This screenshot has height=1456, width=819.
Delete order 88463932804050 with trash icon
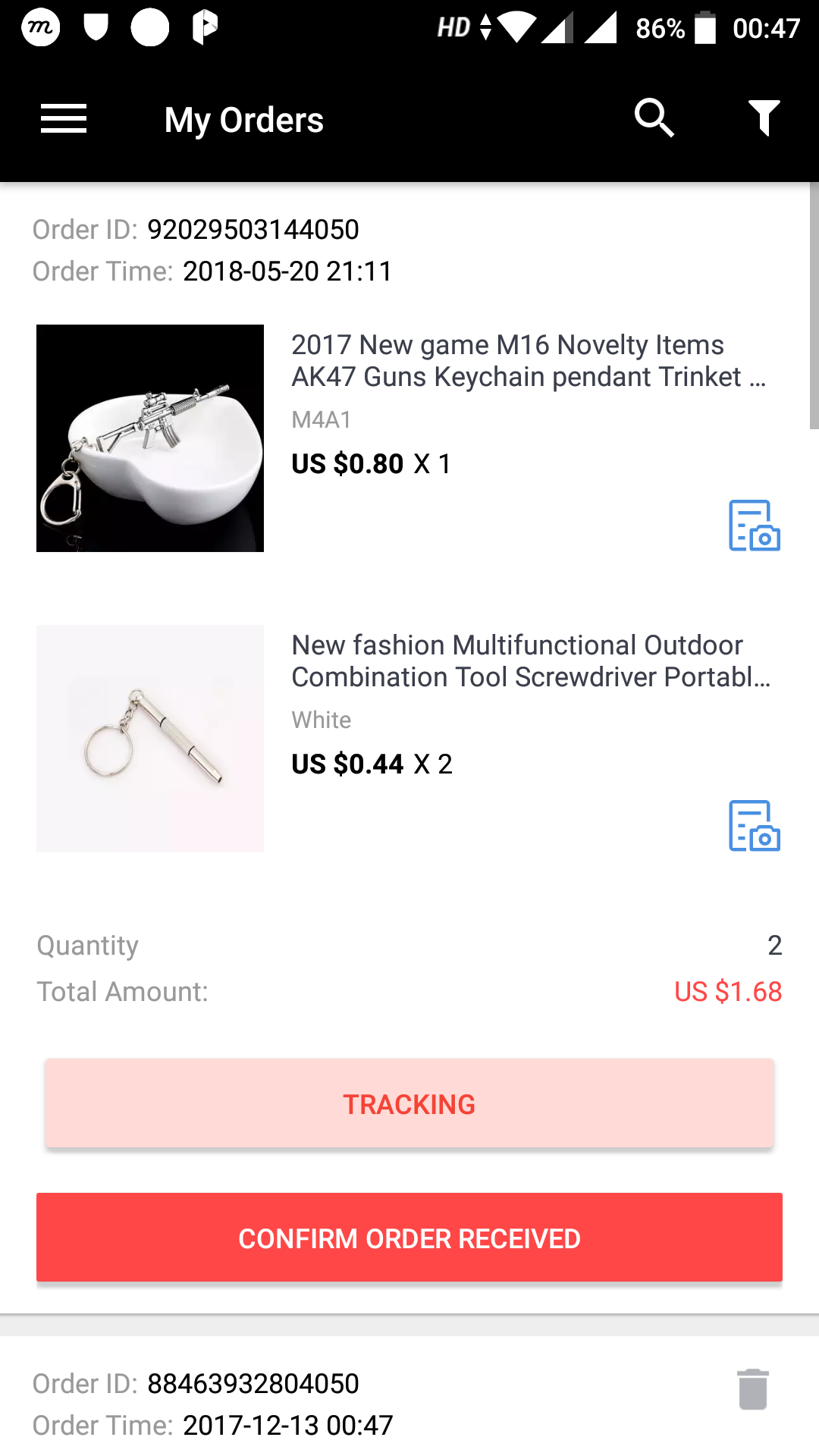753,1389
